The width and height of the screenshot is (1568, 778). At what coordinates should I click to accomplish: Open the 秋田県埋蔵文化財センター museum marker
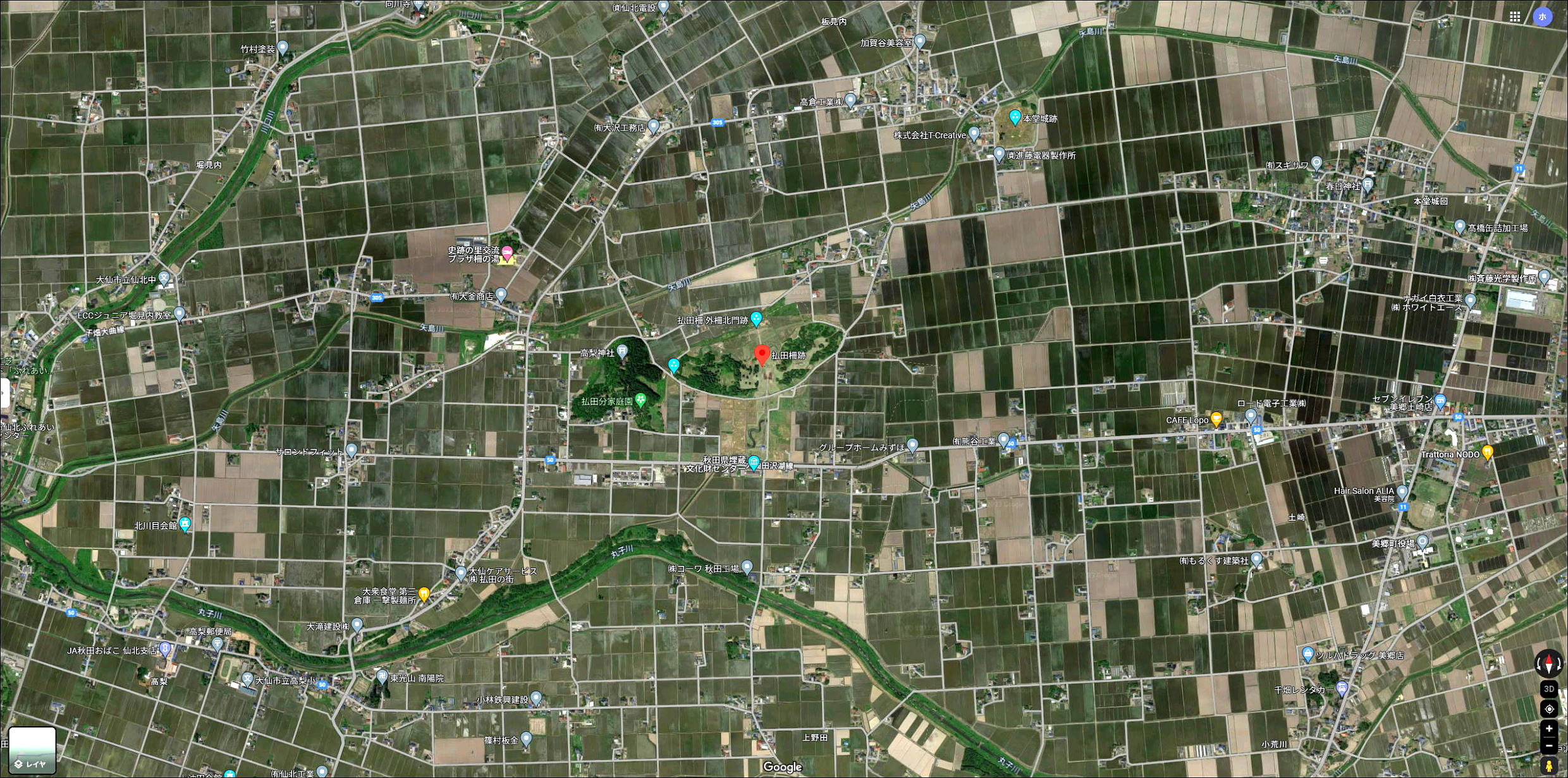point(753,463)
